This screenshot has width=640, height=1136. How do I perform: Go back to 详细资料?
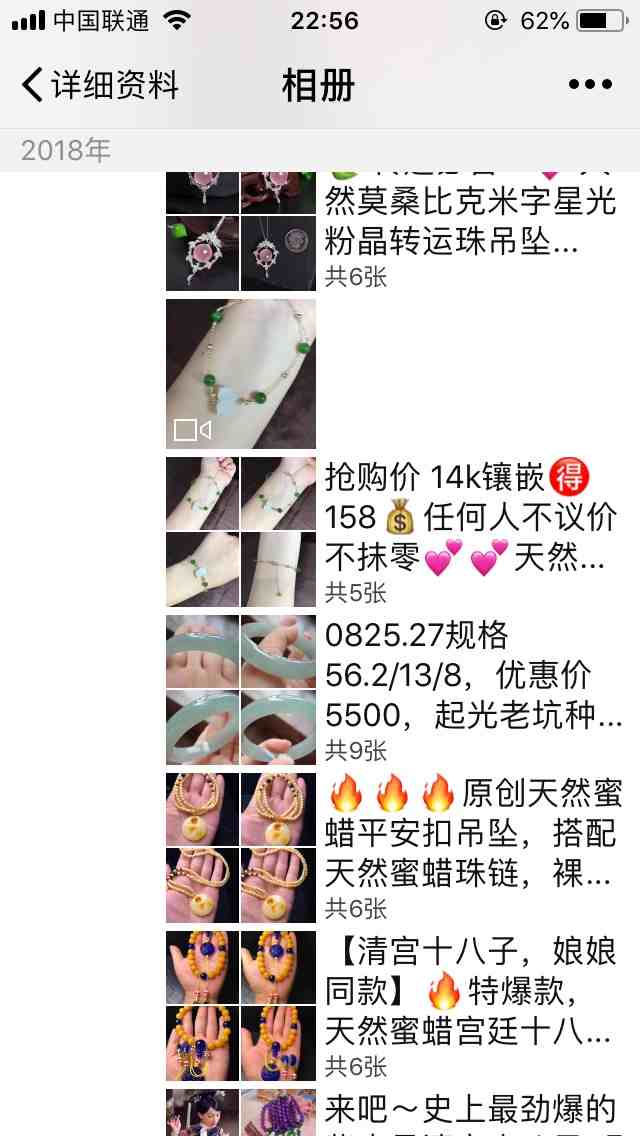(100, 85)
